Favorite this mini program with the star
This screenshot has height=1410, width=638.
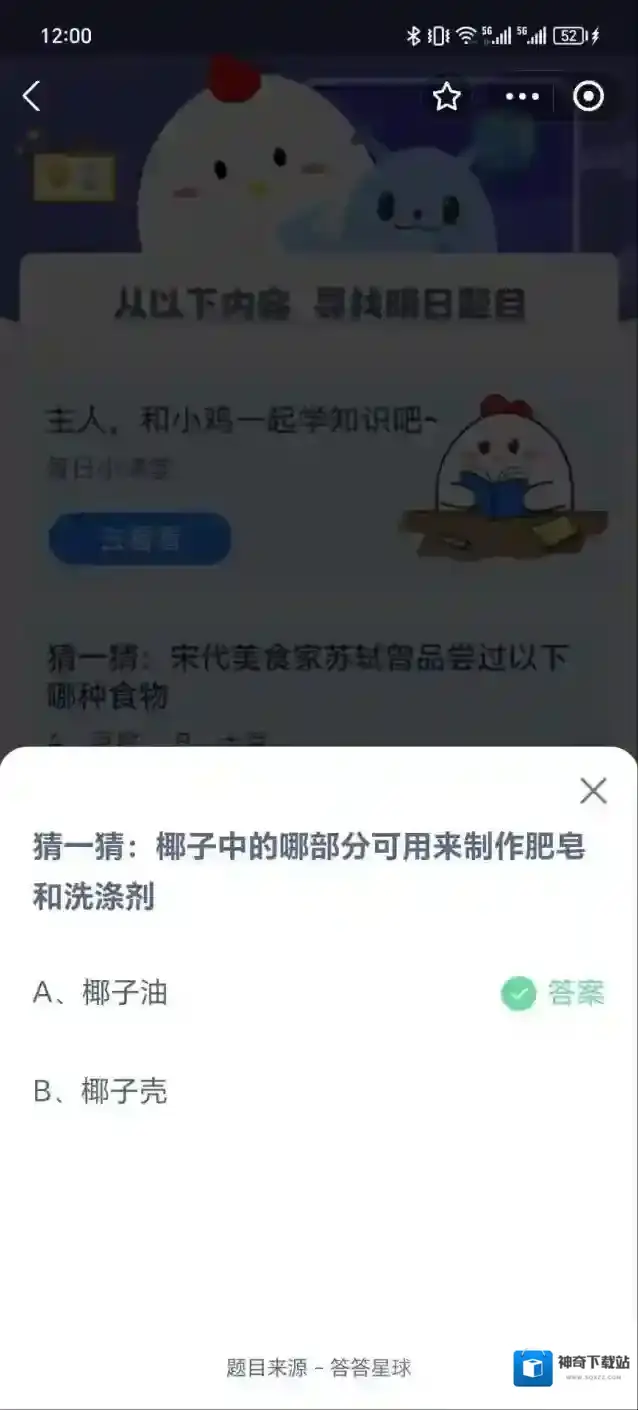click(446, 97)
